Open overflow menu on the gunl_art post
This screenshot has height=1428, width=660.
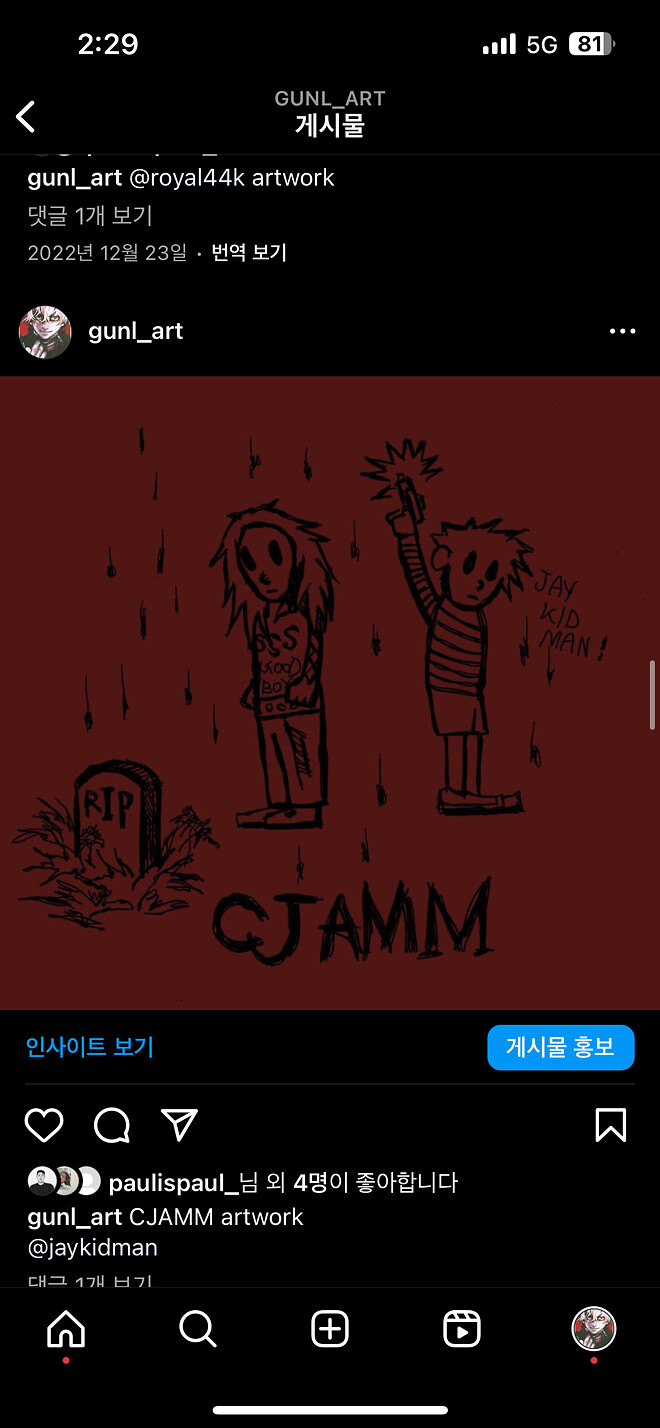point(622,332)
